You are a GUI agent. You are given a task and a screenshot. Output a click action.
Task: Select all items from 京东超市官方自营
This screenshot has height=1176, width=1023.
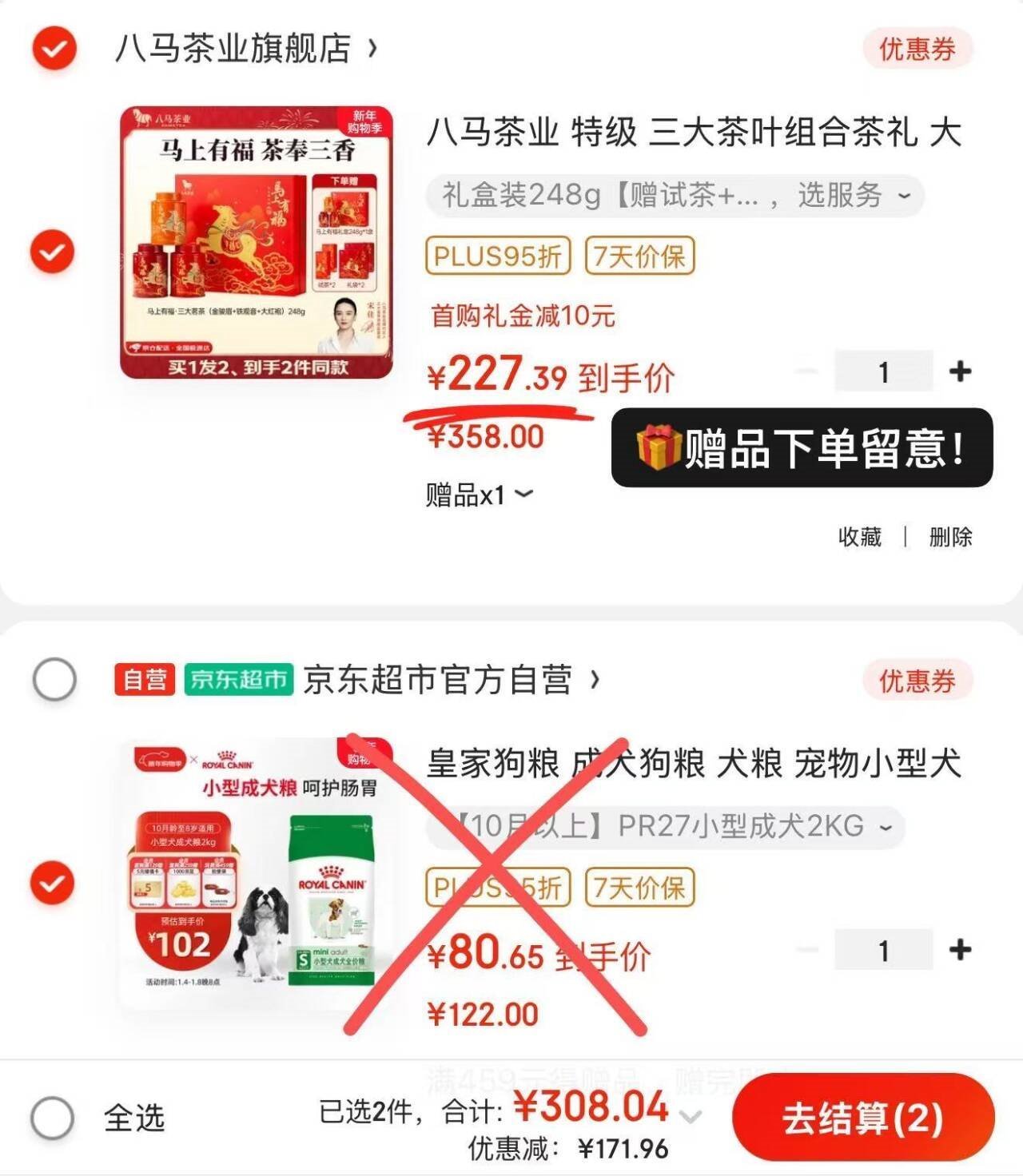coord(54,680)
